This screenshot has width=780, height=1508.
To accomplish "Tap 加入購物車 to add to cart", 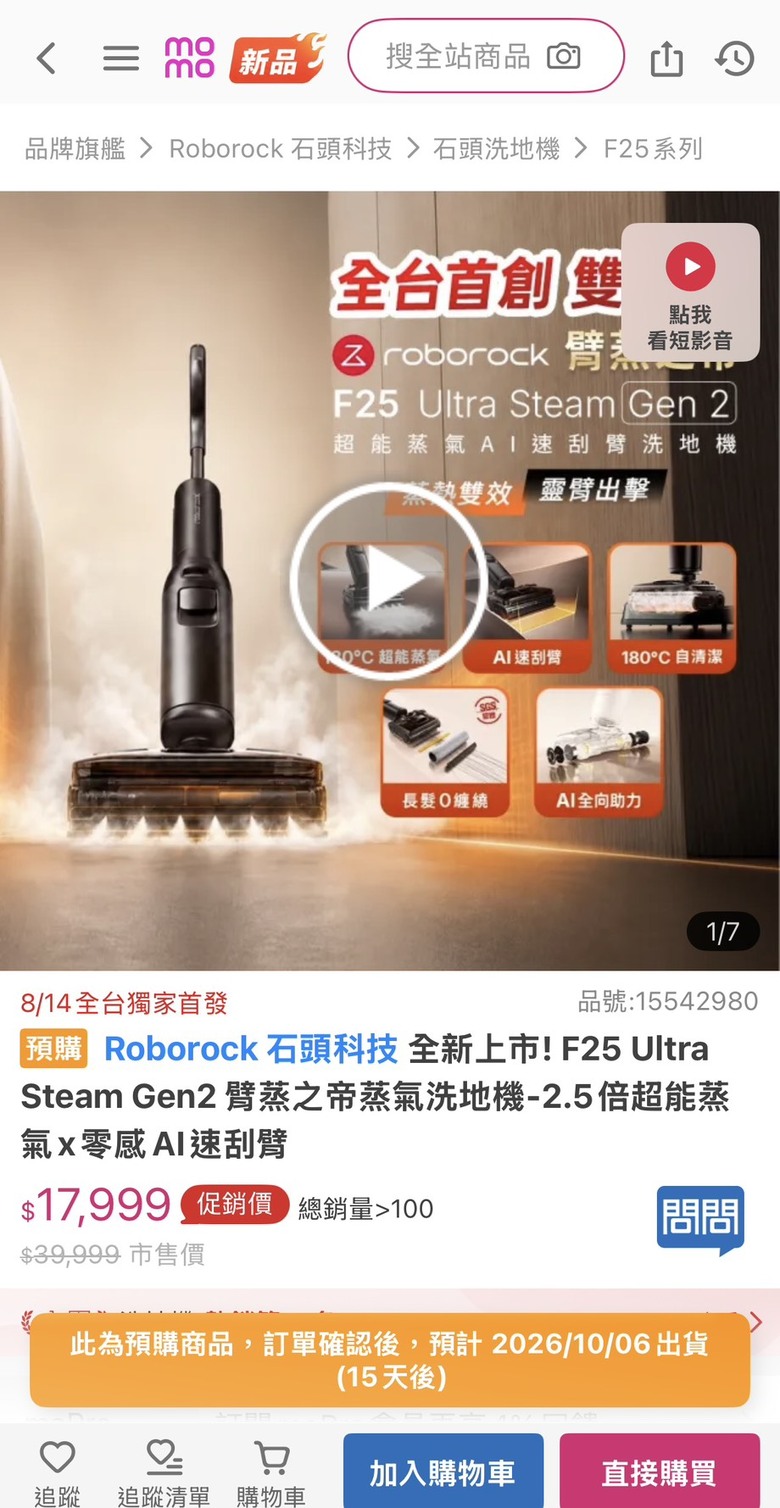I will tap(443, 1471).
